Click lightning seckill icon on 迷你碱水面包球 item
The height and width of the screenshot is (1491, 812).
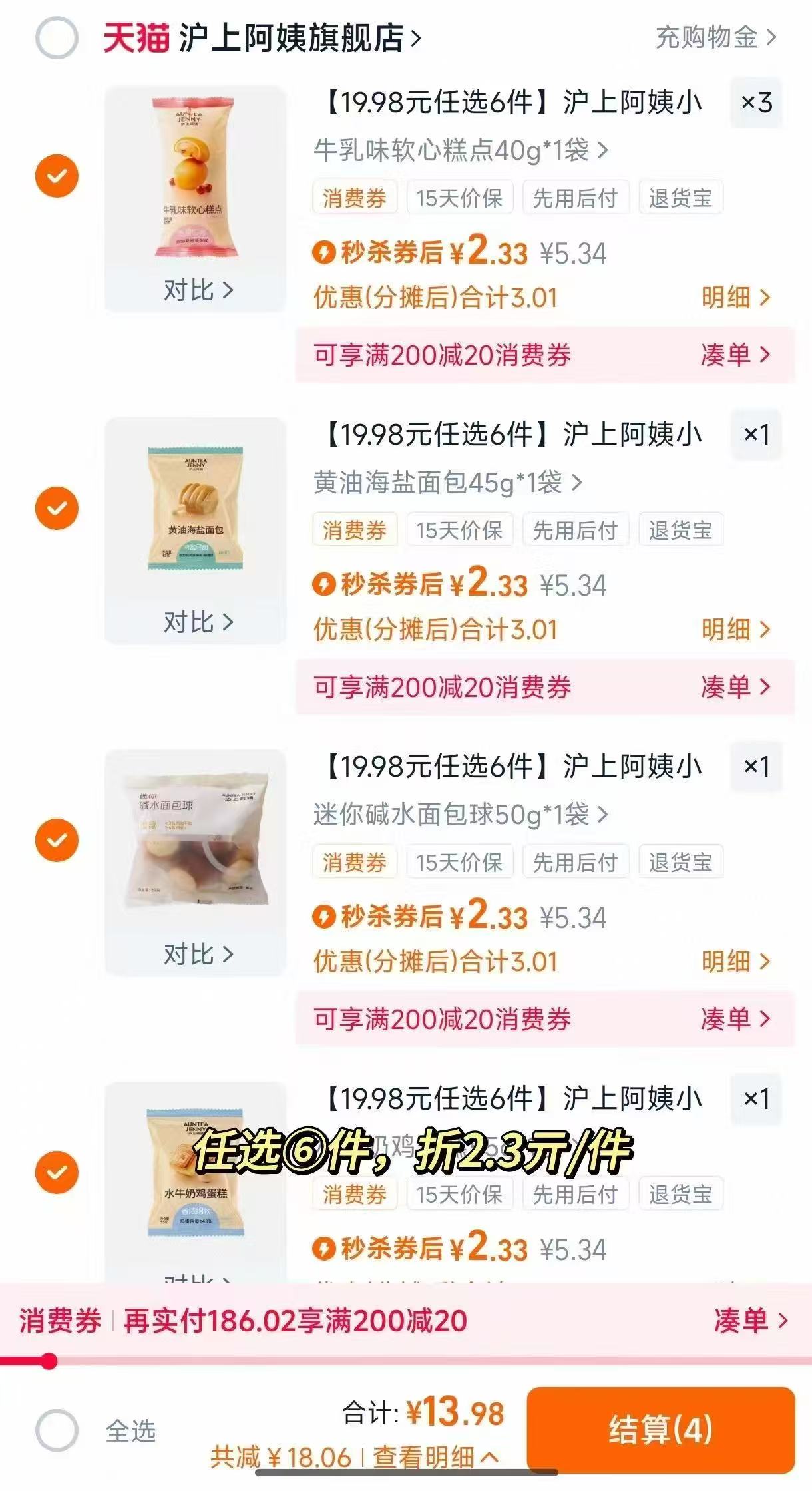pos(325,917)
